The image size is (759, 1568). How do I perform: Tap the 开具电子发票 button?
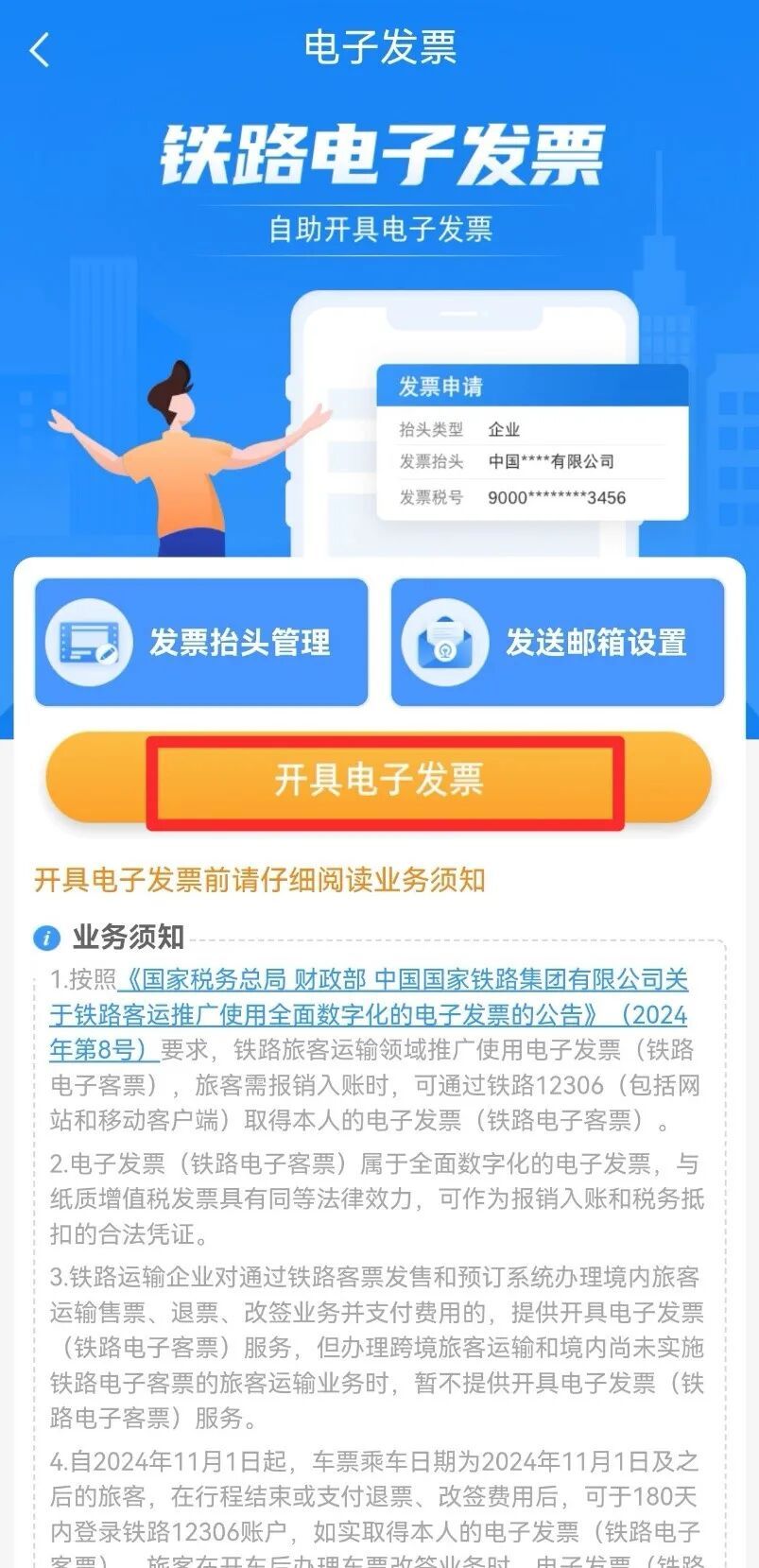tap(379, 780)
